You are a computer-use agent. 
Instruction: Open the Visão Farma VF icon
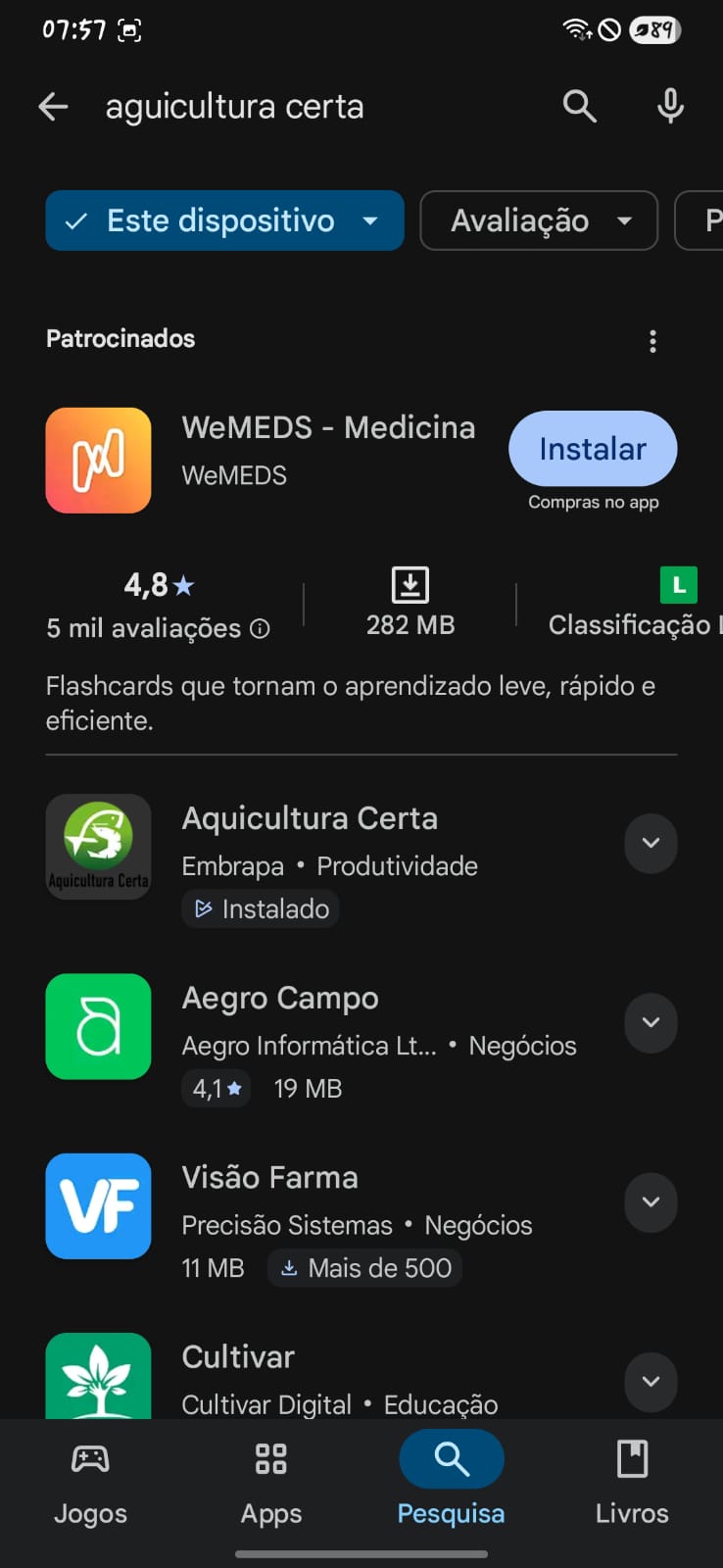click(x=98, y=1206)
